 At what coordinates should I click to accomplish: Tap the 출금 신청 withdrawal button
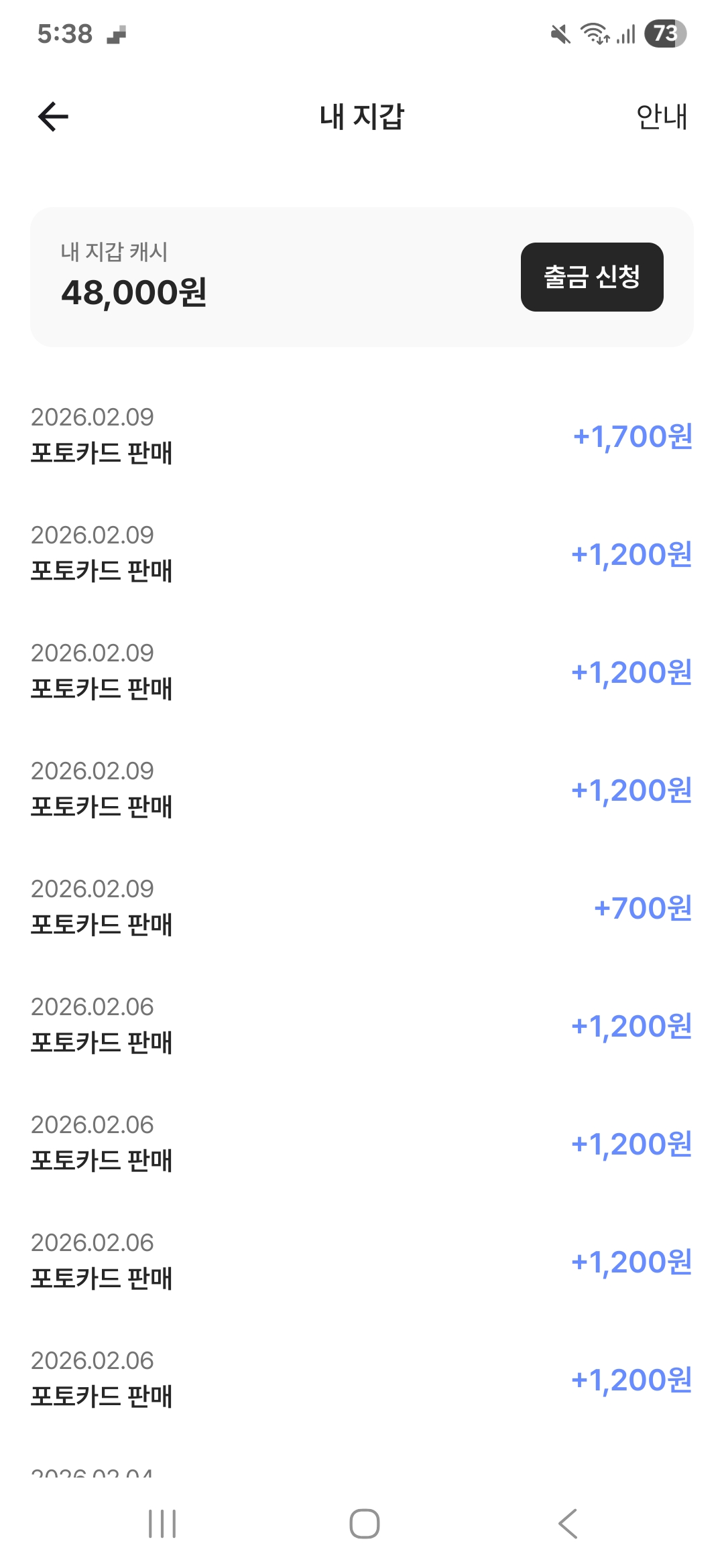pos(591,277)
